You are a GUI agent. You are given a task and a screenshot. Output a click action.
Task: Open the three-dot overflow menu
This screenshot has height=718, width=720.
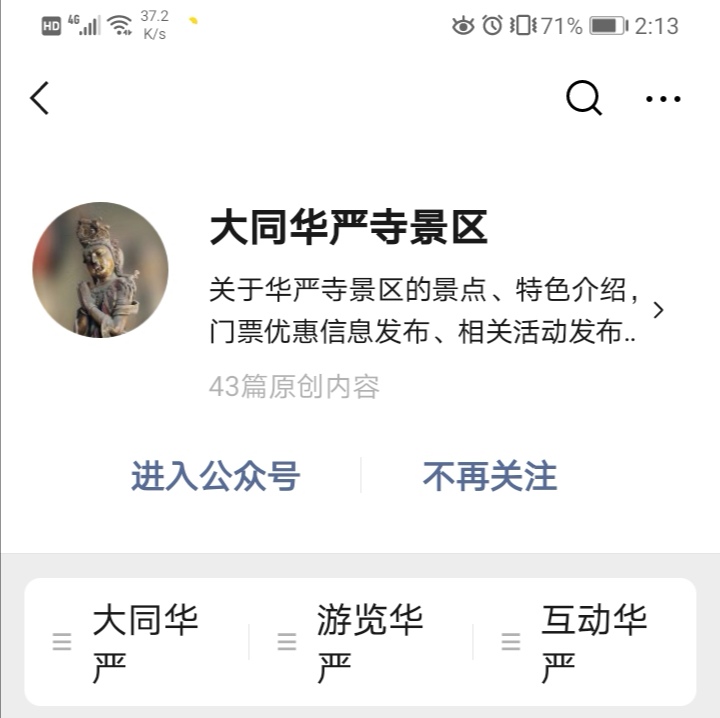[x=662, y=98]
